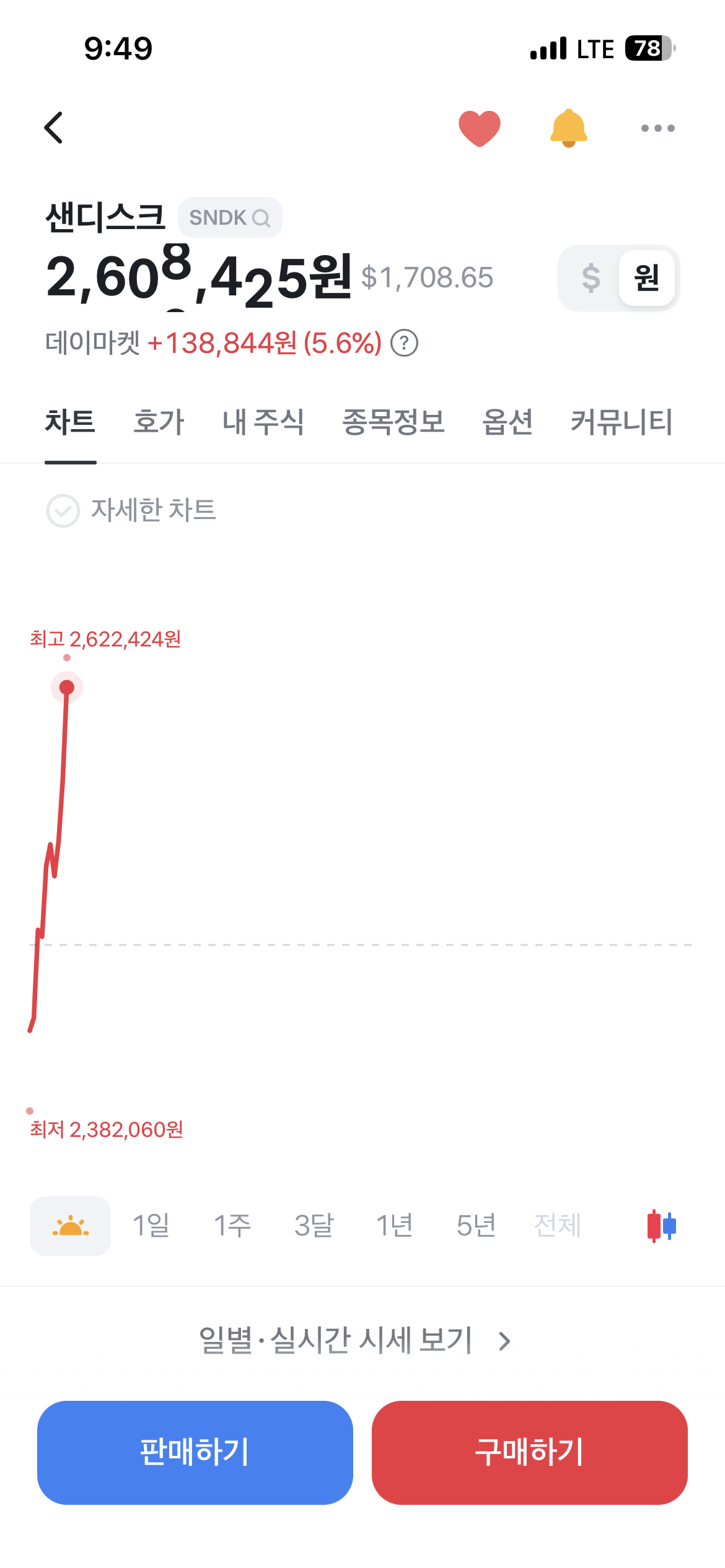Viewport: 725px width, 1568px height.
Task: View the 커뮤니티 tab
Action: pos(622,422)
